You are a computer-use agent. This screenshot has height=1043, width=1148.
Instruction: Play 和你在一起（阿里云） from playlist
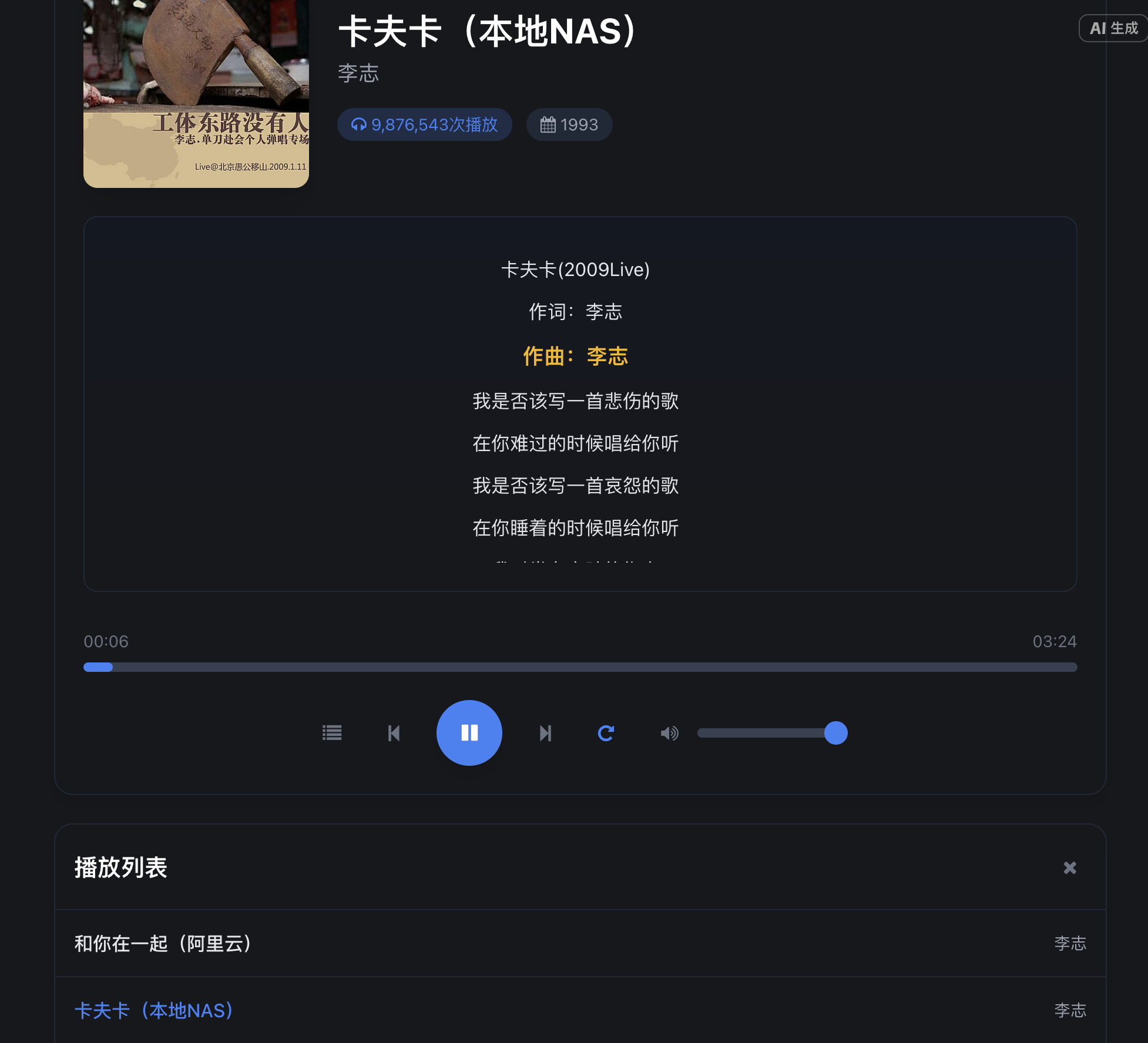(163, 943)
